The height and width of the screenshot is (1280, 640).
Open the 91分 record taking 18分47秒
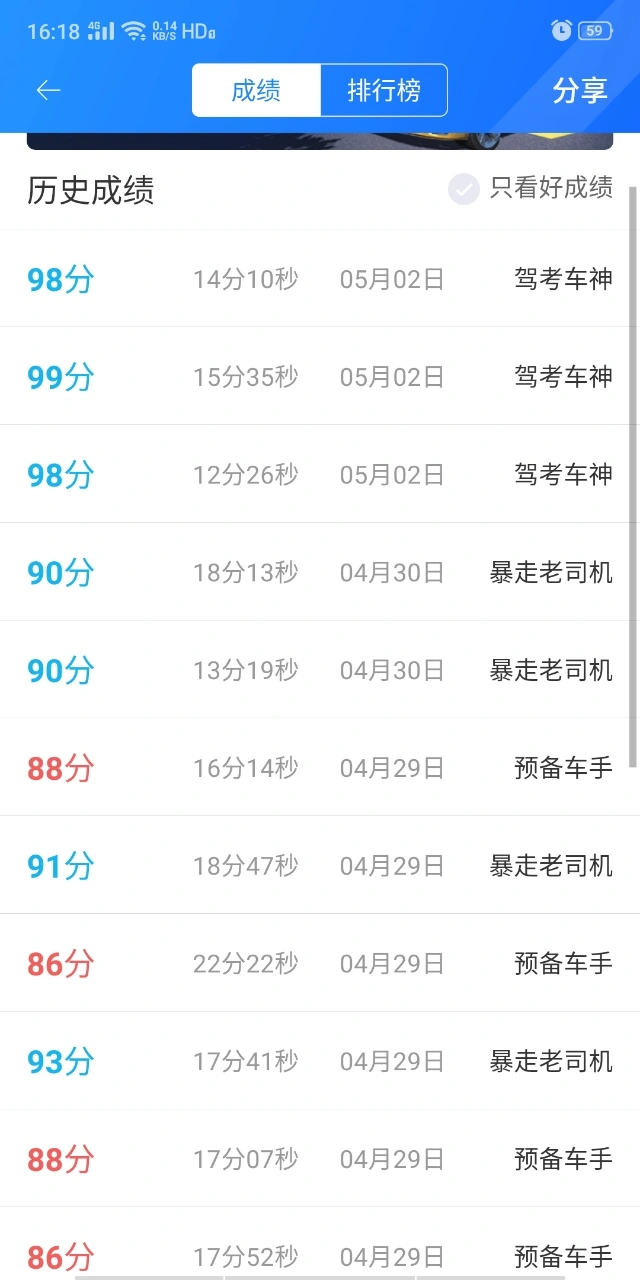click(320, 866)
